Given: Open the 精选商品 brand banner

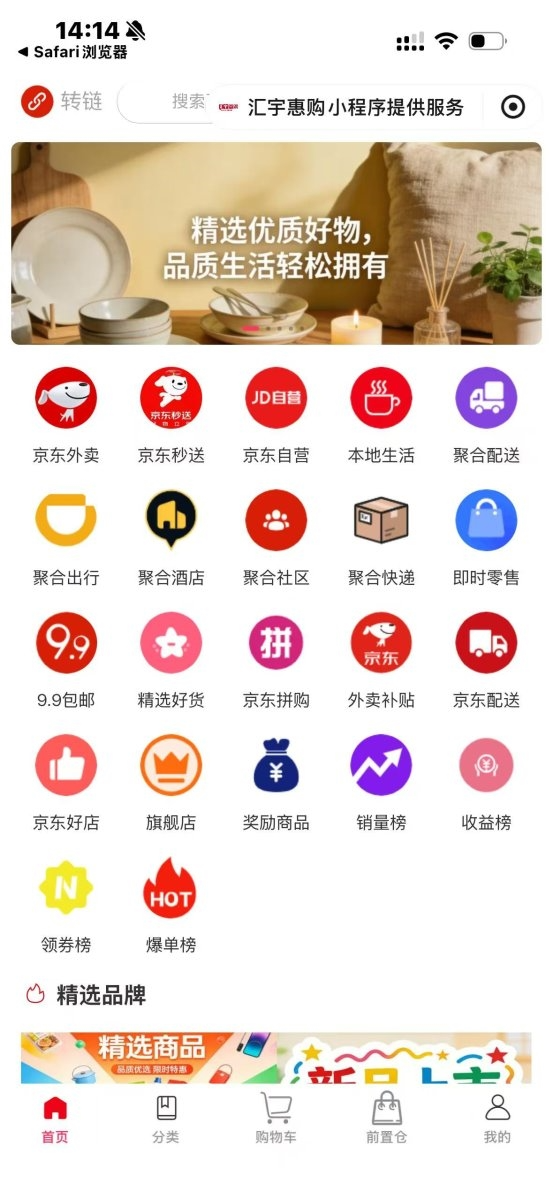Looking at the screenshot, I should pyautogui.click(x=148, y=1058).
